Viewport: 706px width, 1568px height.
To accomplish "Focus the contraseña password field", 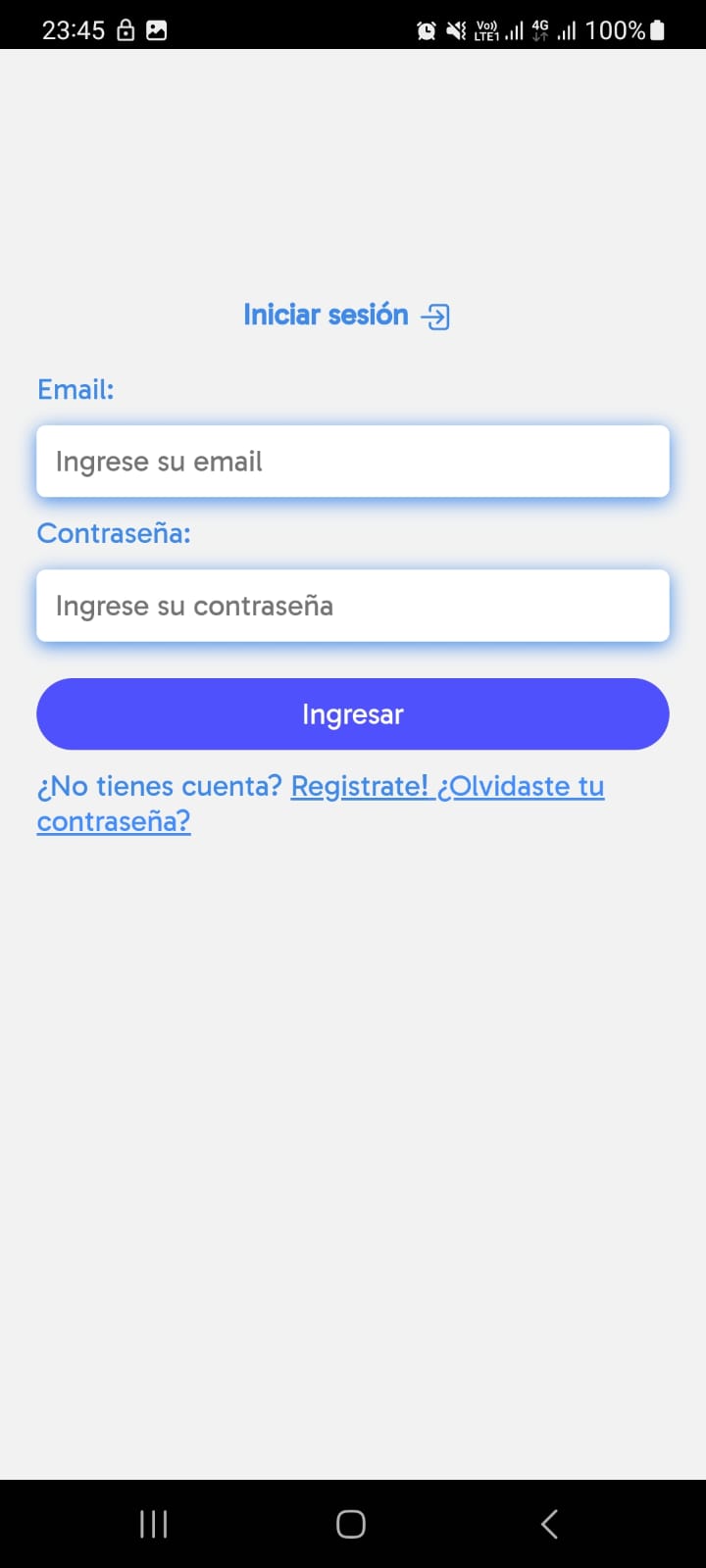I will pyautogui.click(x=353, y=606).
